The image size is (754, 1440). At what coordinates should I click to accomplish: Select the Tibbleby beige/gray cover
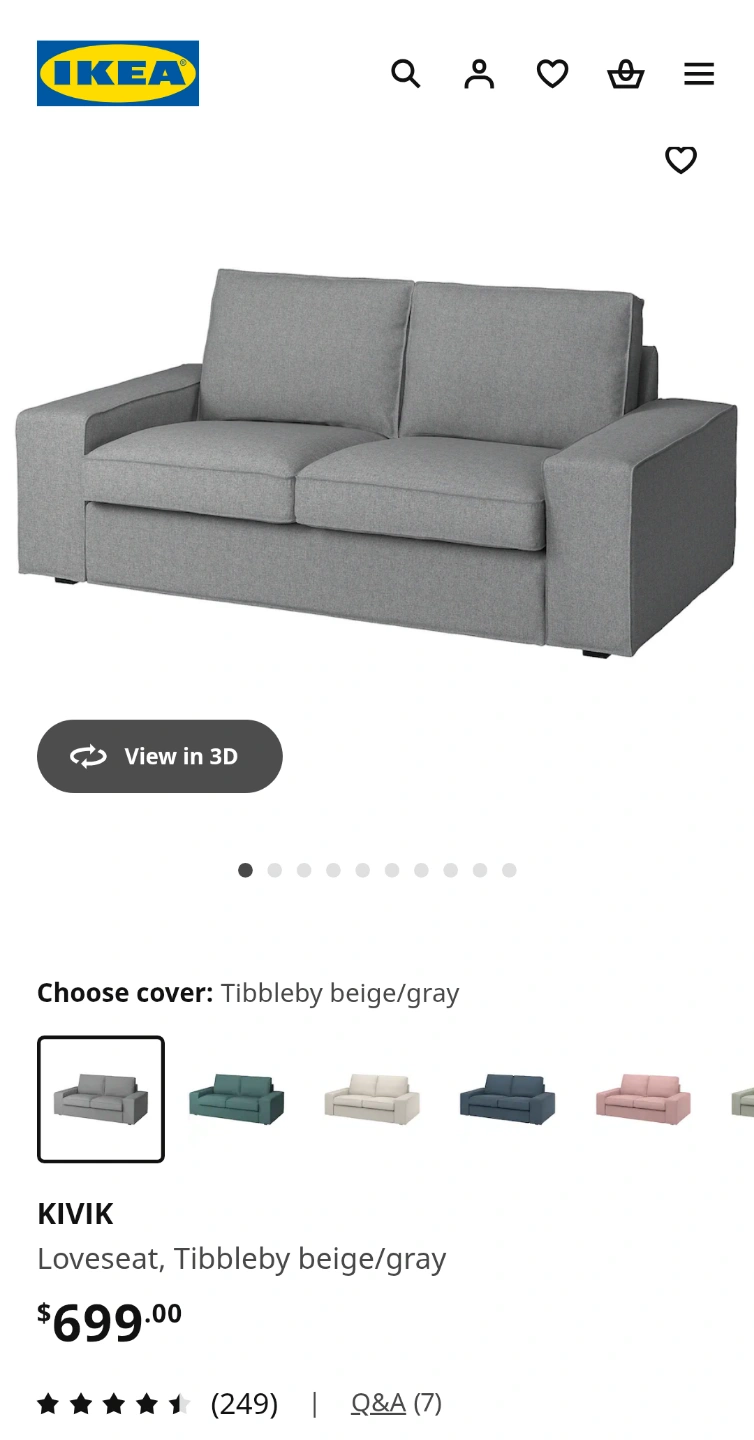pyautogui.click(x=101, y=1099)
